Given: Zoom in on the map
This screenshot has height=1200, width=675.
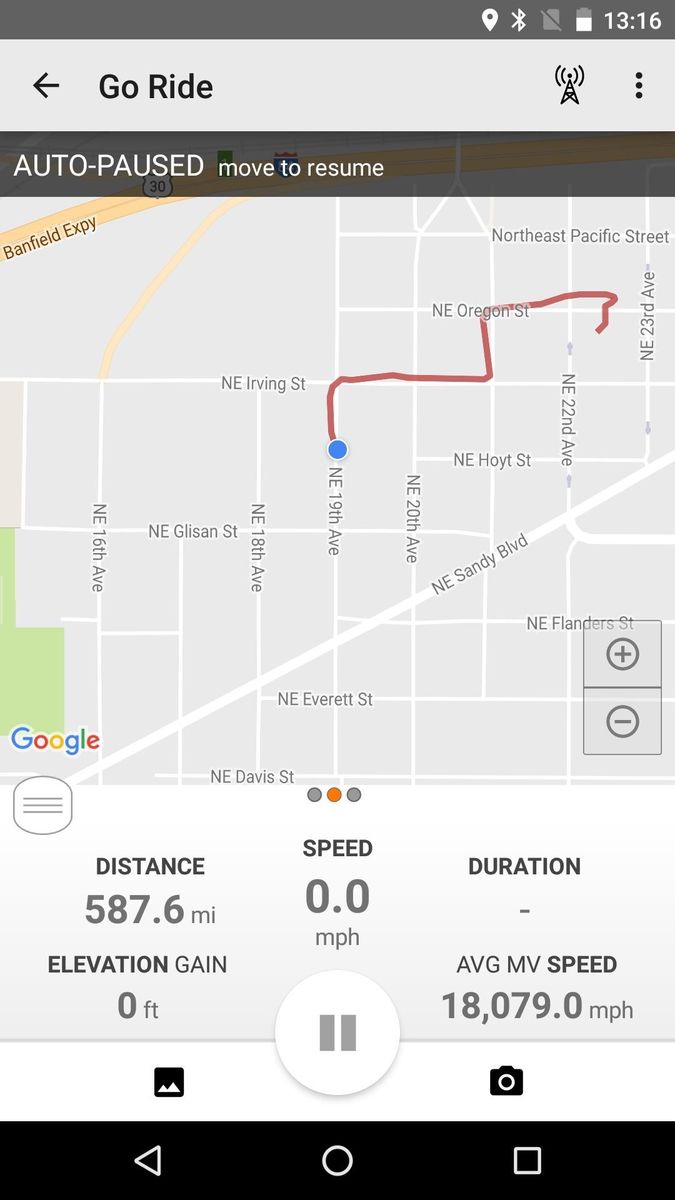Looking at the screenshot, I should click(x=622, y=654).
